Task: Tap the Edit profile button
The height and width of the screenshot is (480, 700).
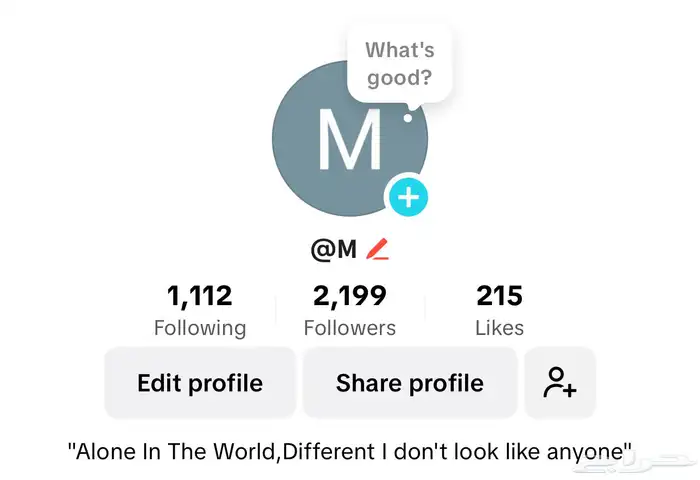Action: (x=200, y=383)
